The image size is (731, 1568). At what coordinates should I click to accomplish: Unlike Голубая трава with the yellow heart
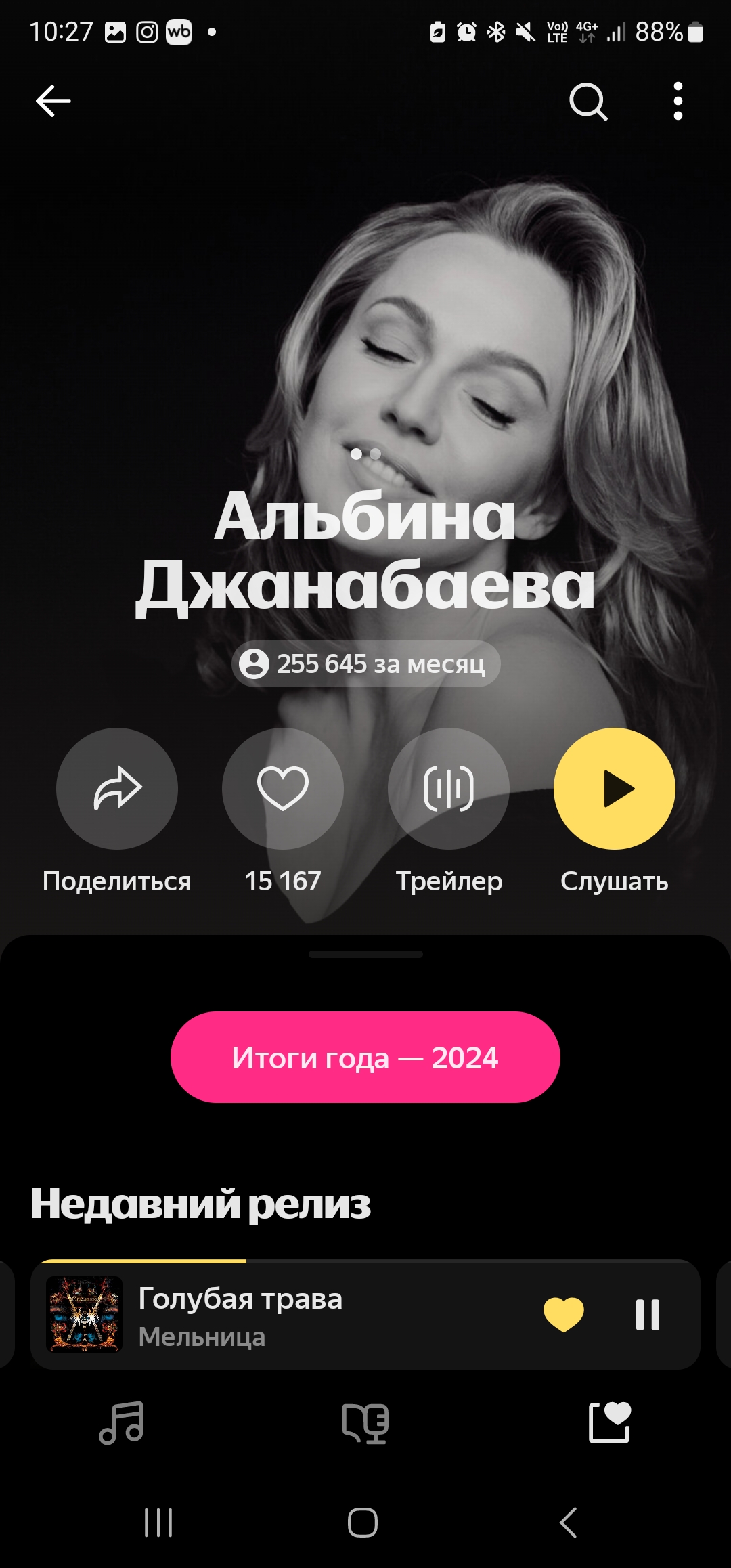click(564, 1315)
